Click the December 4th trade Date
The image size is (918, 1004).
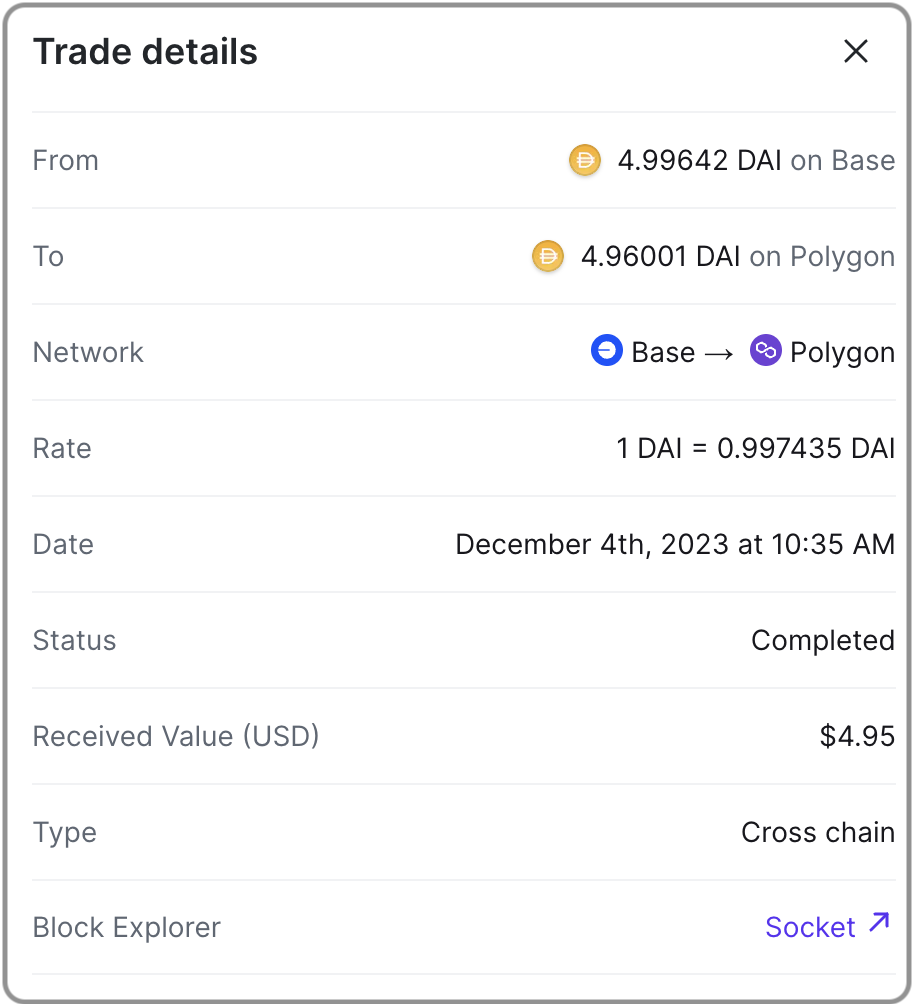675,544
